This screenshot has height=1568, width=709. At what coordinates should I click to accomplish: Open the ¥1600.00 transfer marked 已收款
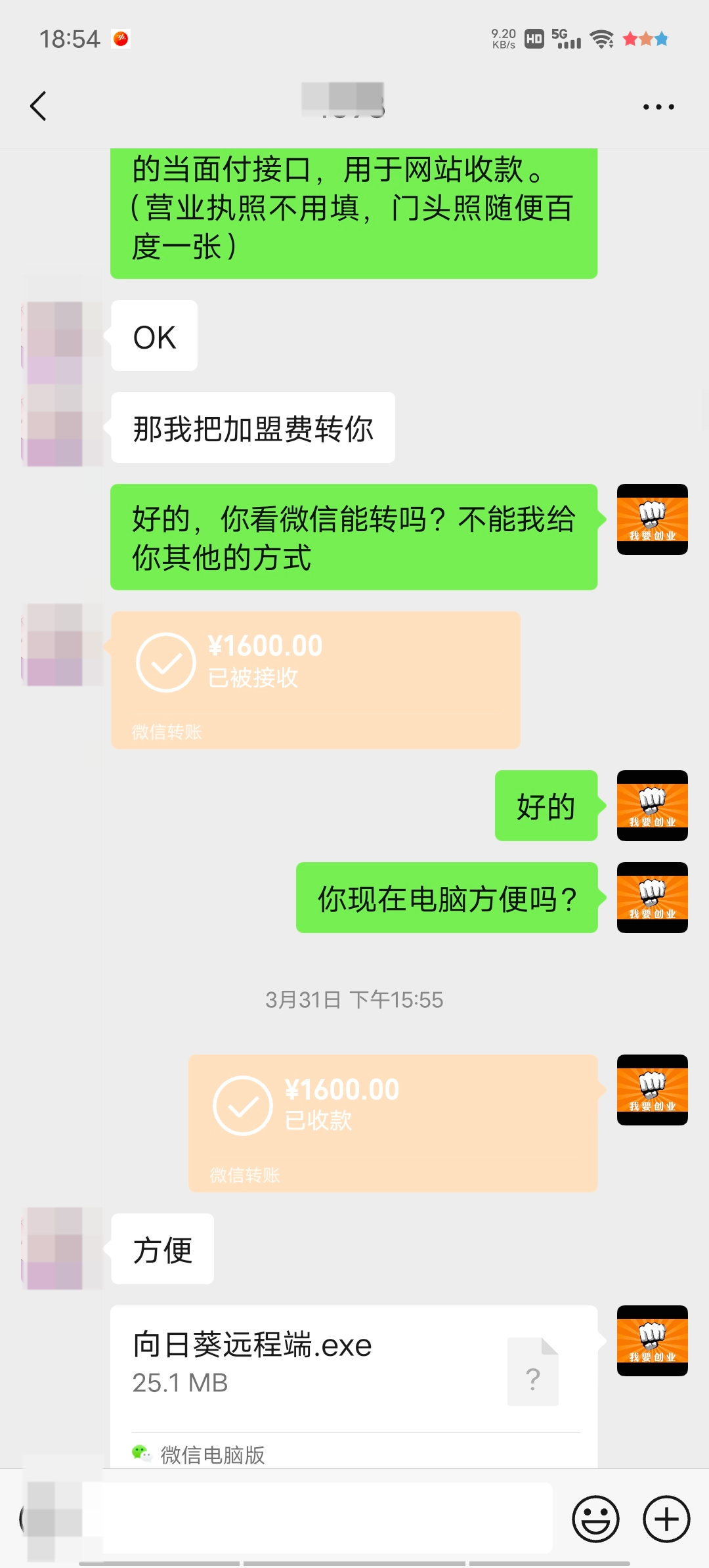coord(393,1123)
